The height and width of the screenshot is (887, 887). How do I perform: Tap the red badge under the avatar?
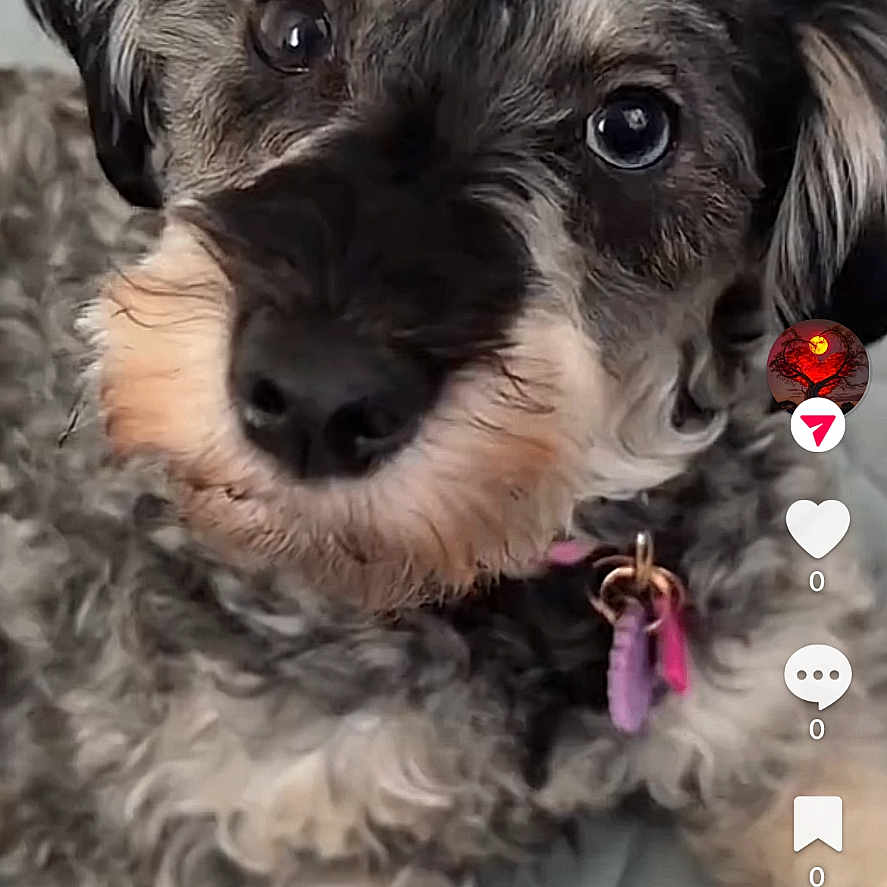tap(817, 426)
